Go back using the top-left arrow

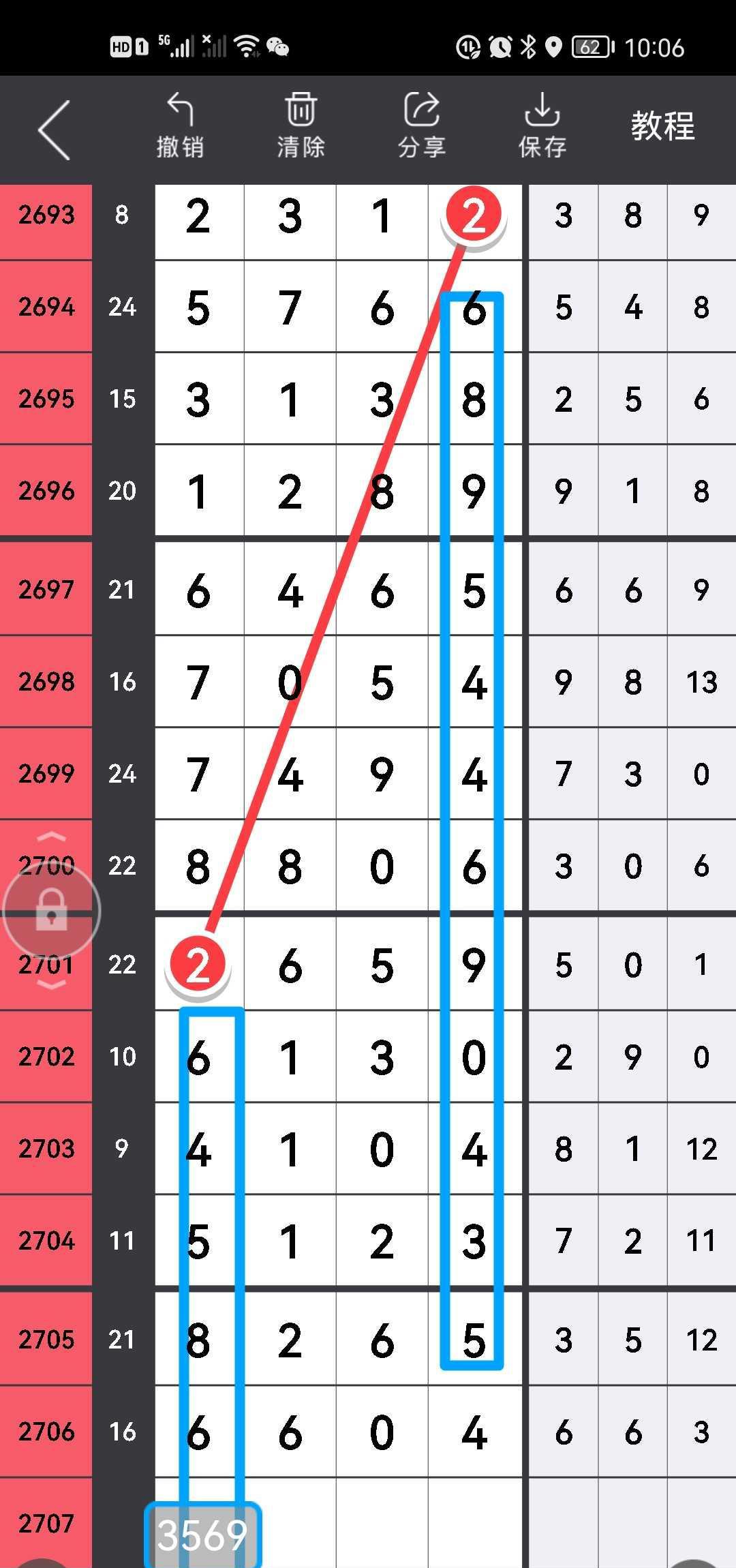pos(55,130)
